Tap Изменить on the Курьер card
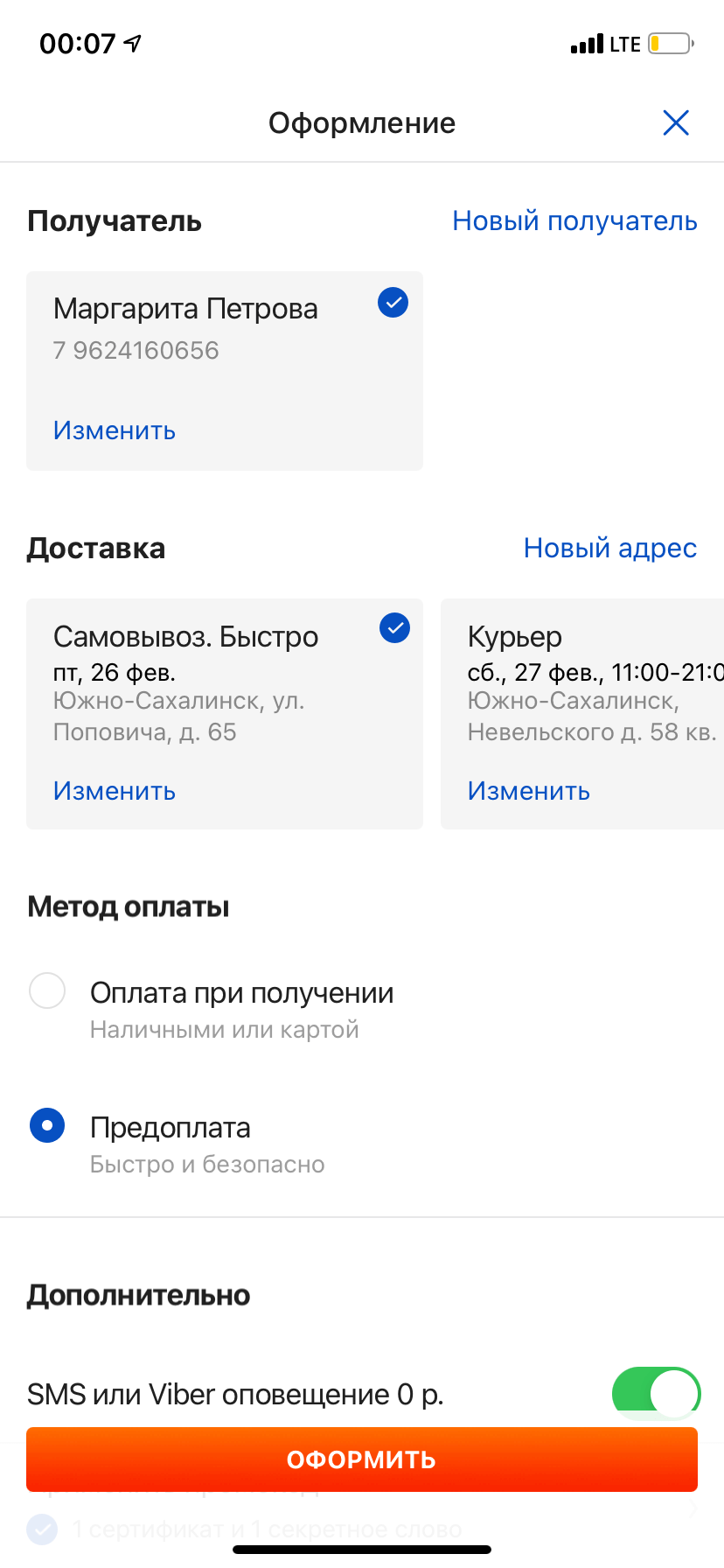This screenshot has width=724, height=1568. point(529,791)
